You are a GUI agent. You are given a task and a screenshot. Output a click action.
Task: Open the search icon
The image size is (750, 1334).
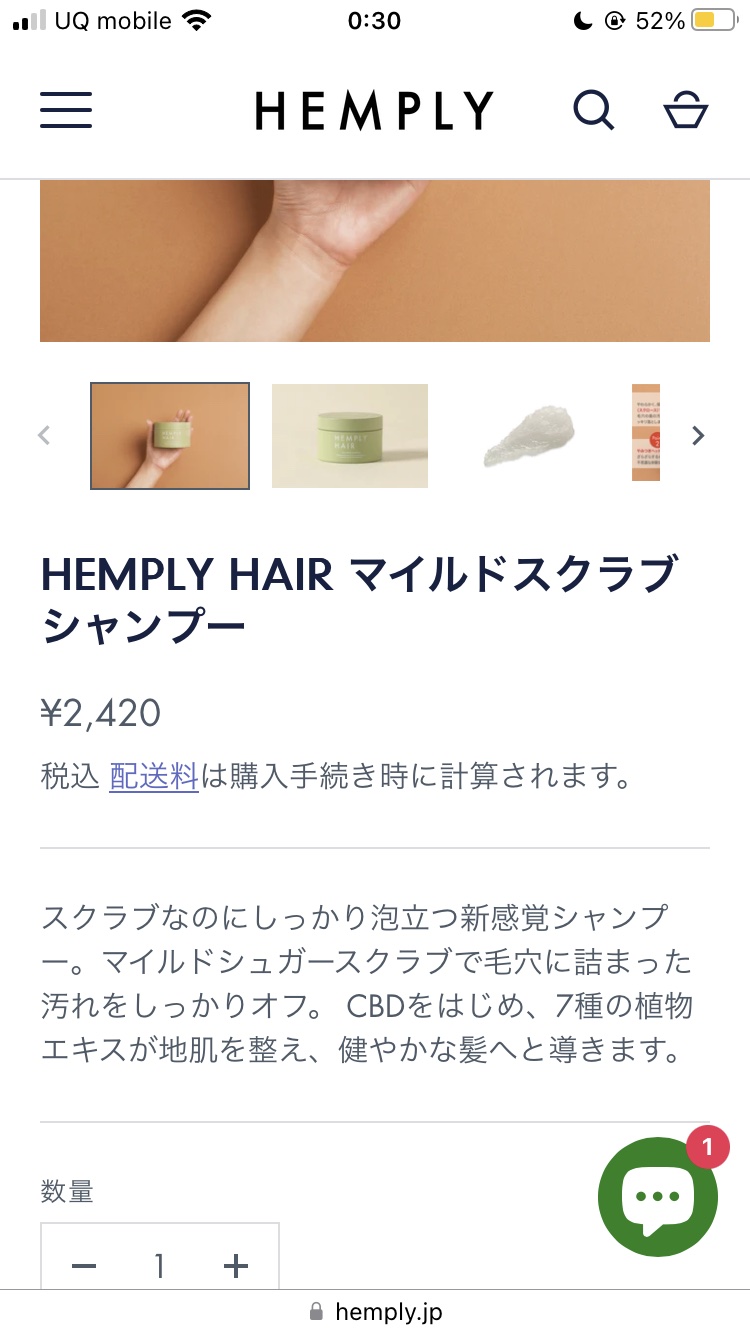[594, 109]
